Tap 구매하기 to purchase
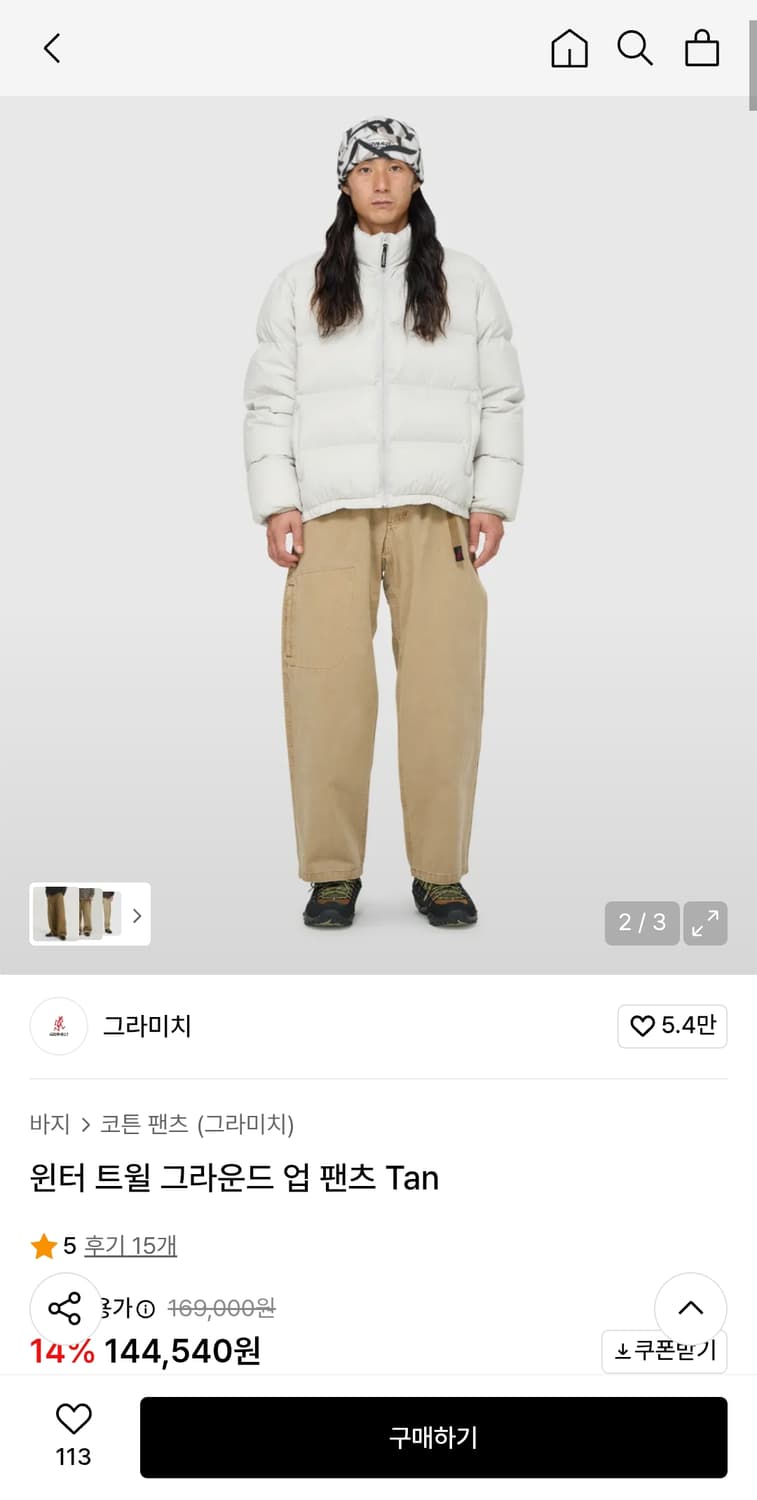The image size is (757, 1500). (434, 1437)
